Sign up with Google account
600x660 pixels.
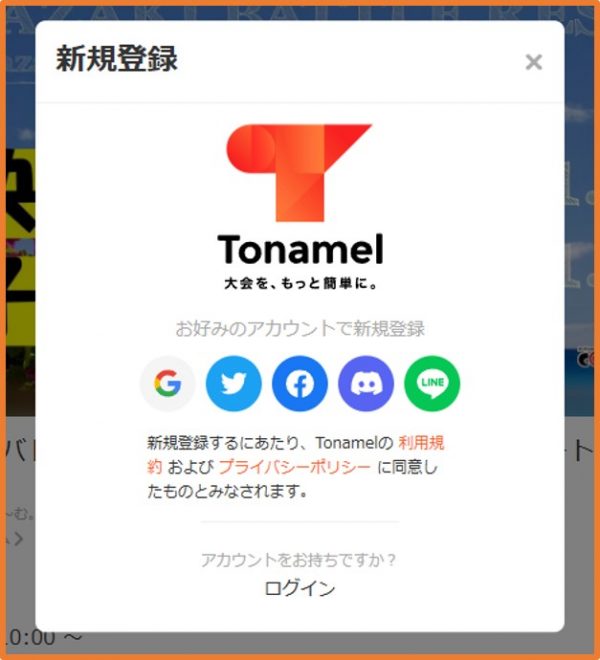(x=168, y=384)
